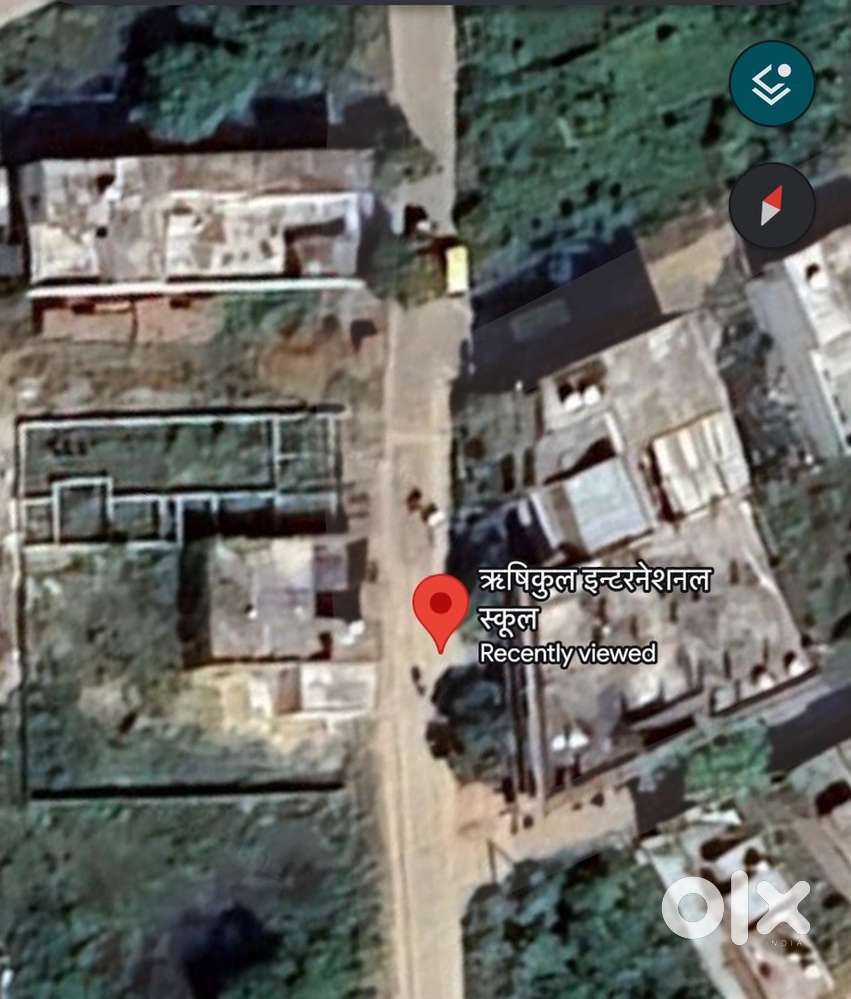Select the red pin for ऋषिकुल इन्टरनेशनल स्कूल
This screenshot has width=851, height=999.
point(440,608)
